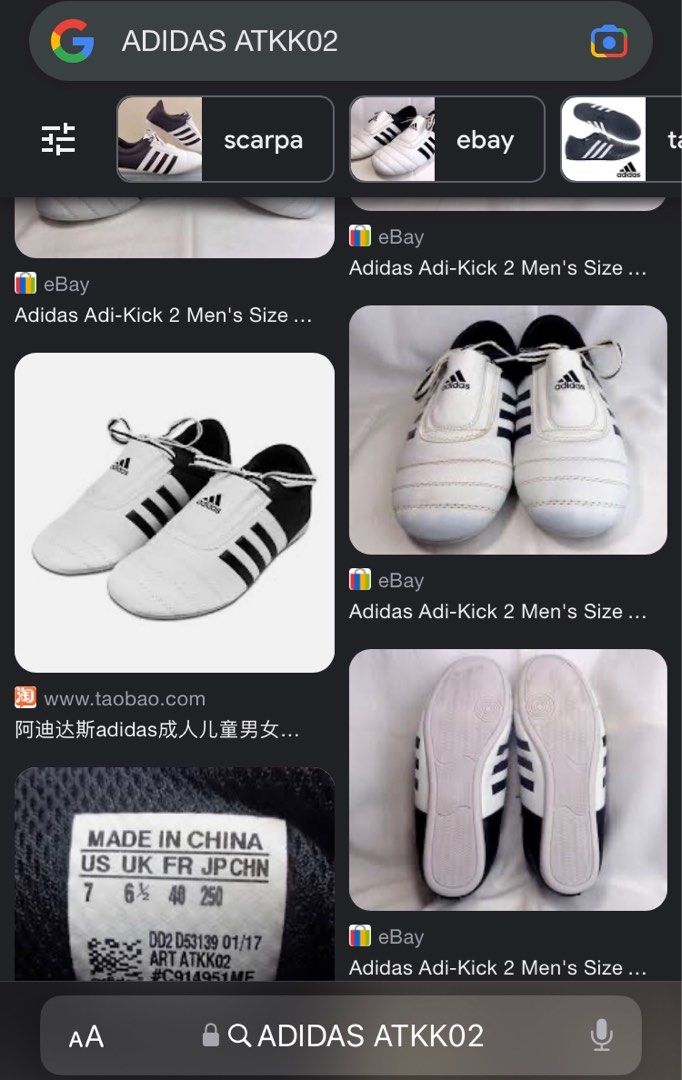Open eBay image of shoes viewed from front
Image resolution: width=682 pixels, height=1080 pixels.
507,430
